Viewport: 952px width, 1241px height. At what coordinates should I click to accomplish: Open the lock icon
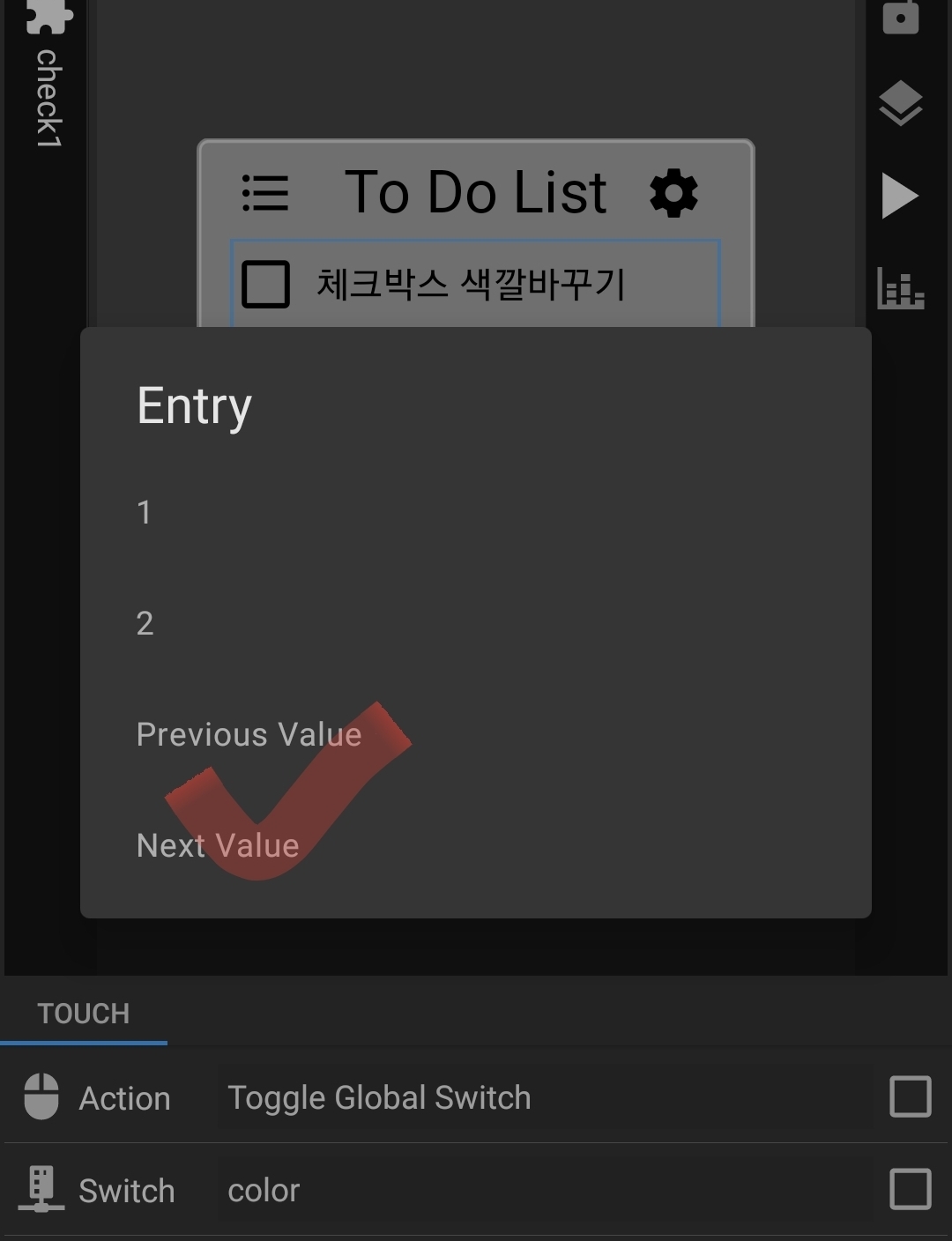click(900, 16)
